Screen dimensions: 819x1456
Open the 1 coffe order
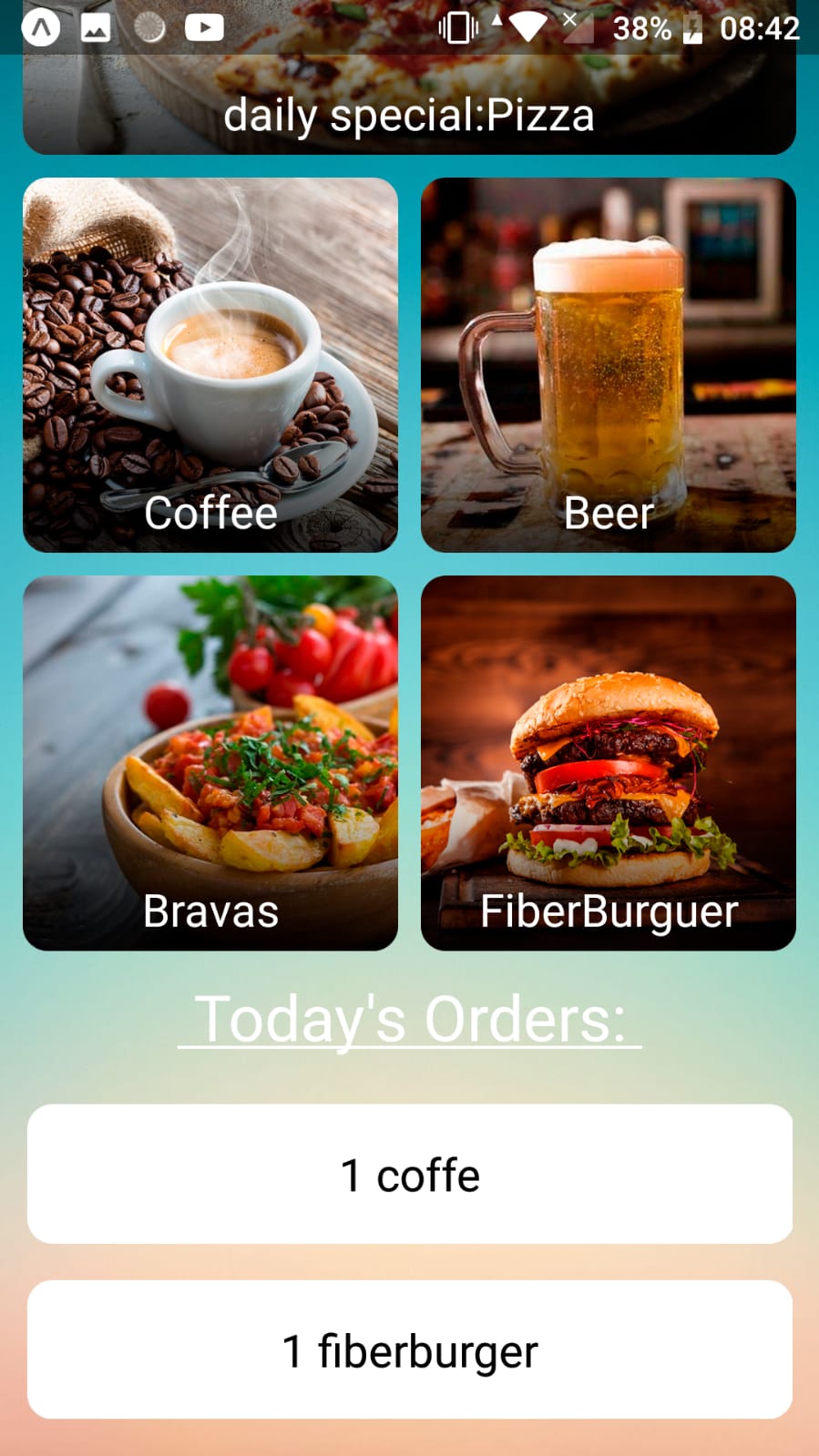point(409,1174)
